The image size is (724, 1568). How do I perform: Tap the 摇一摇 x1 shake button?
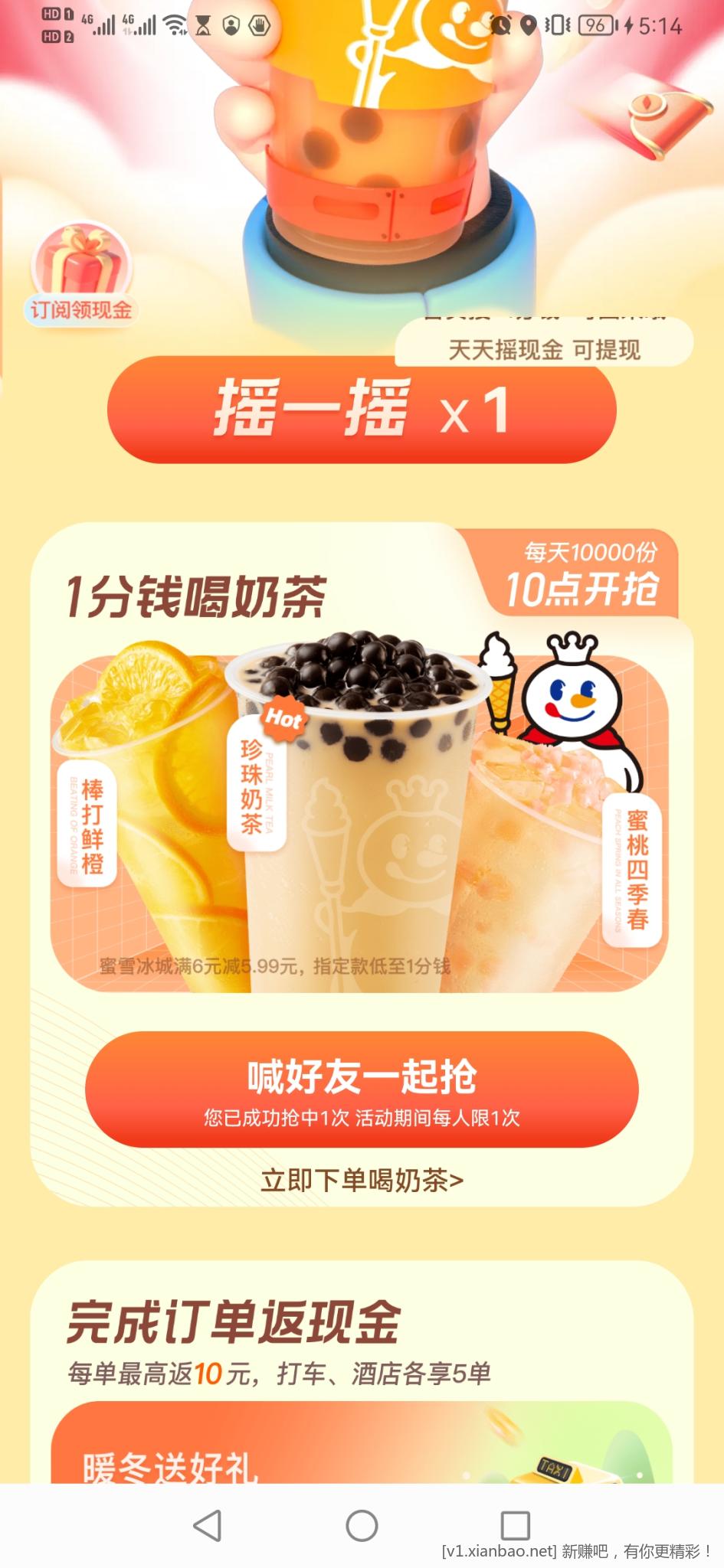click(x=362, y=409)
